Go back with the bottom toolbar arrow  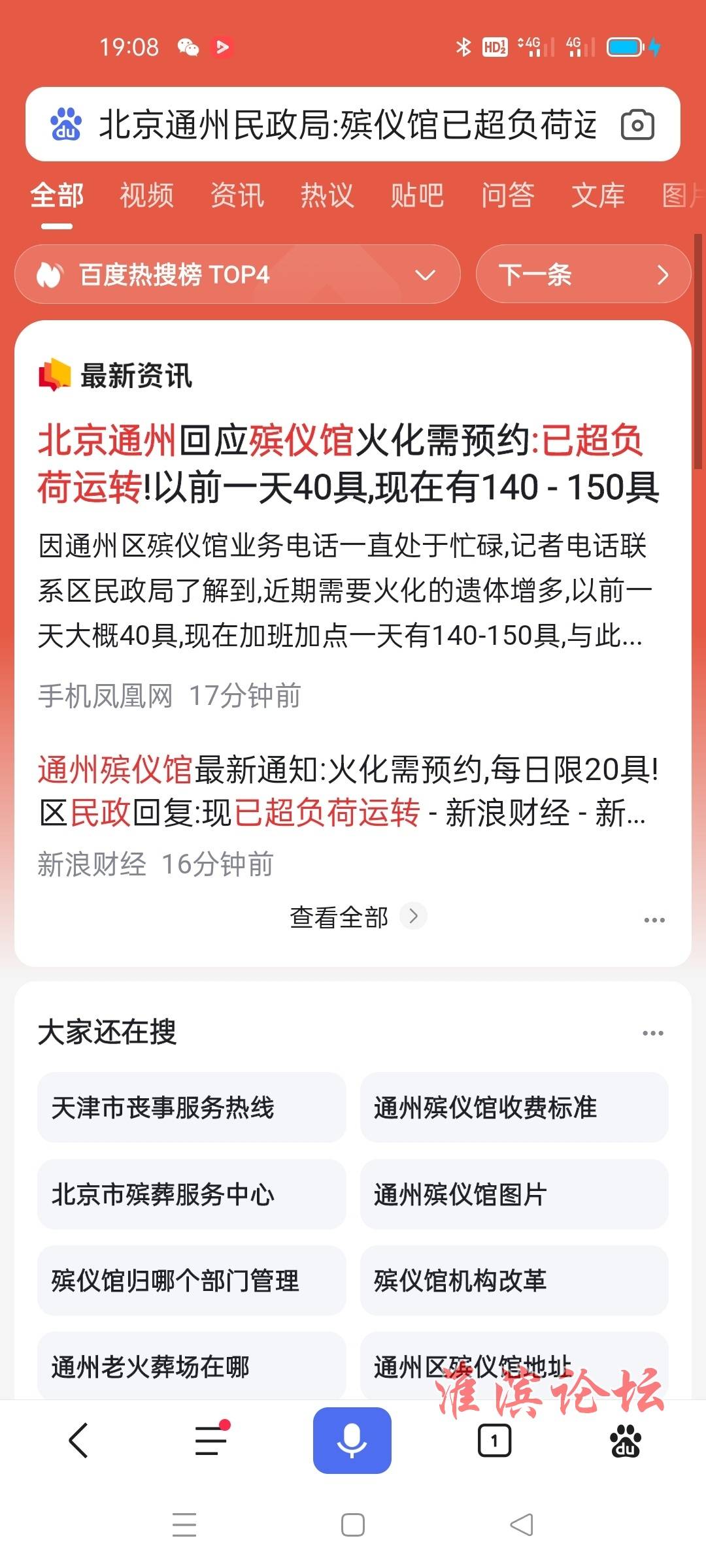(78, 1441)
